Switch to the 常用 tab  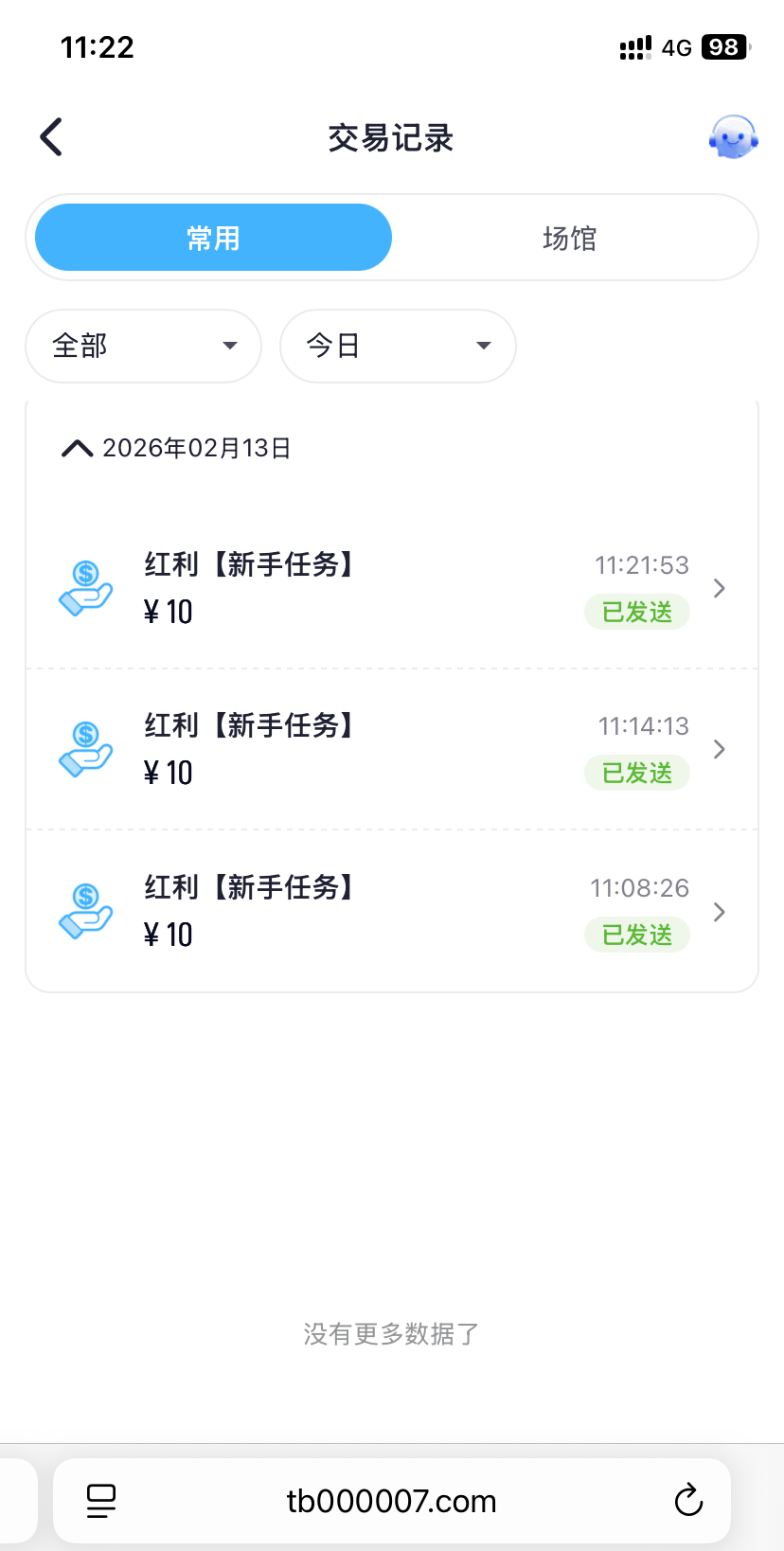[213, 238]
